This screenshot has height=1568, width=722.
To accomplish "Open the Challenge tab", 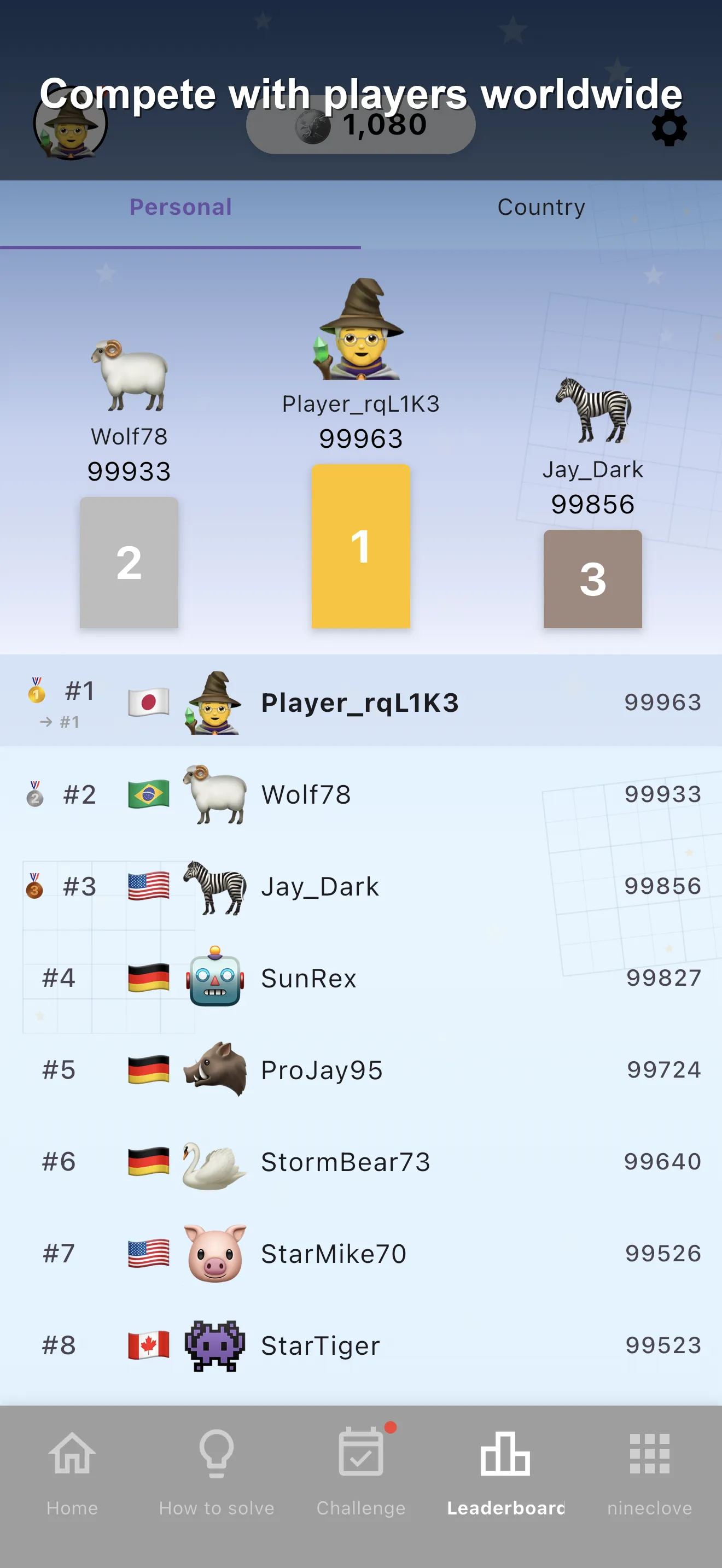I will pos(361,1473).
